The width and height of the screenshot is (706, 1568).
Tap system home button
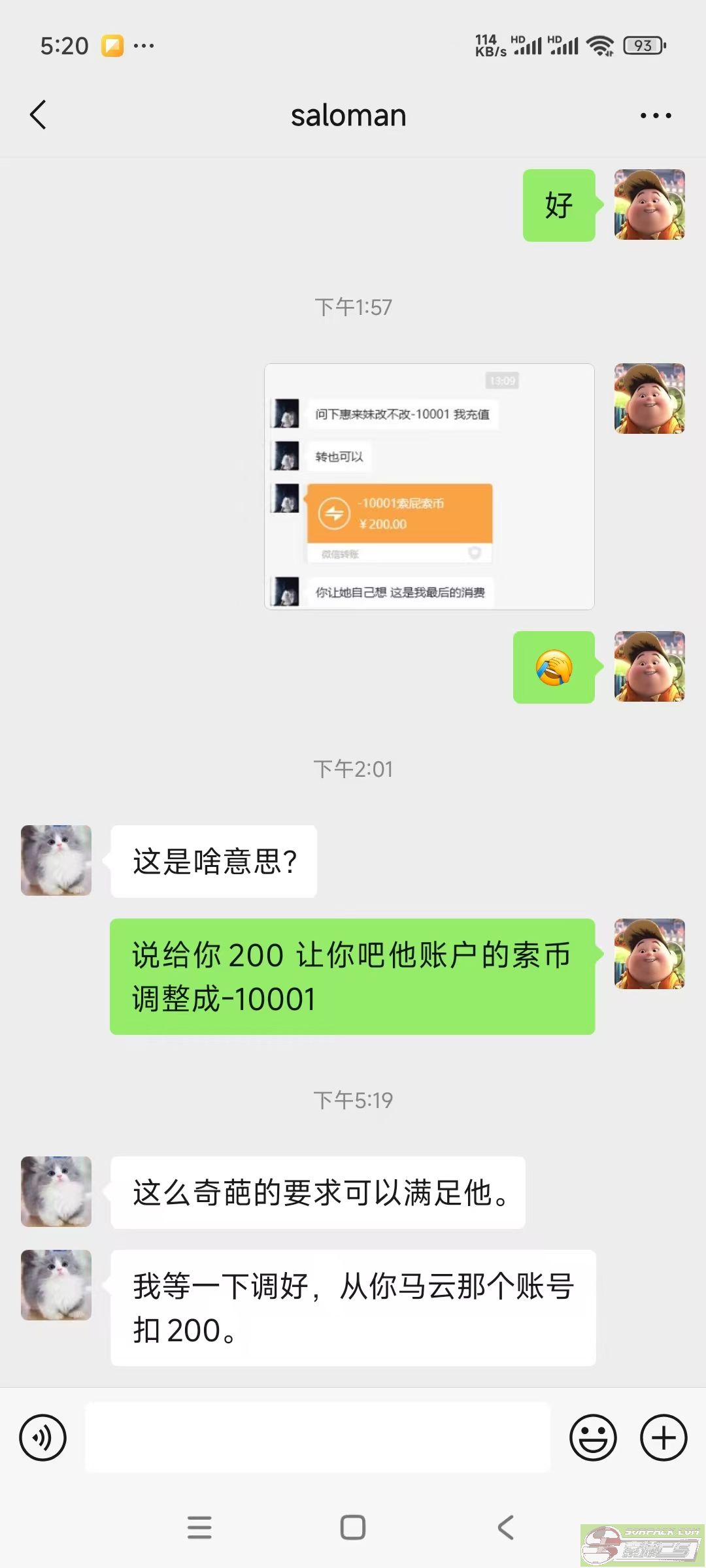(353, 1527)
